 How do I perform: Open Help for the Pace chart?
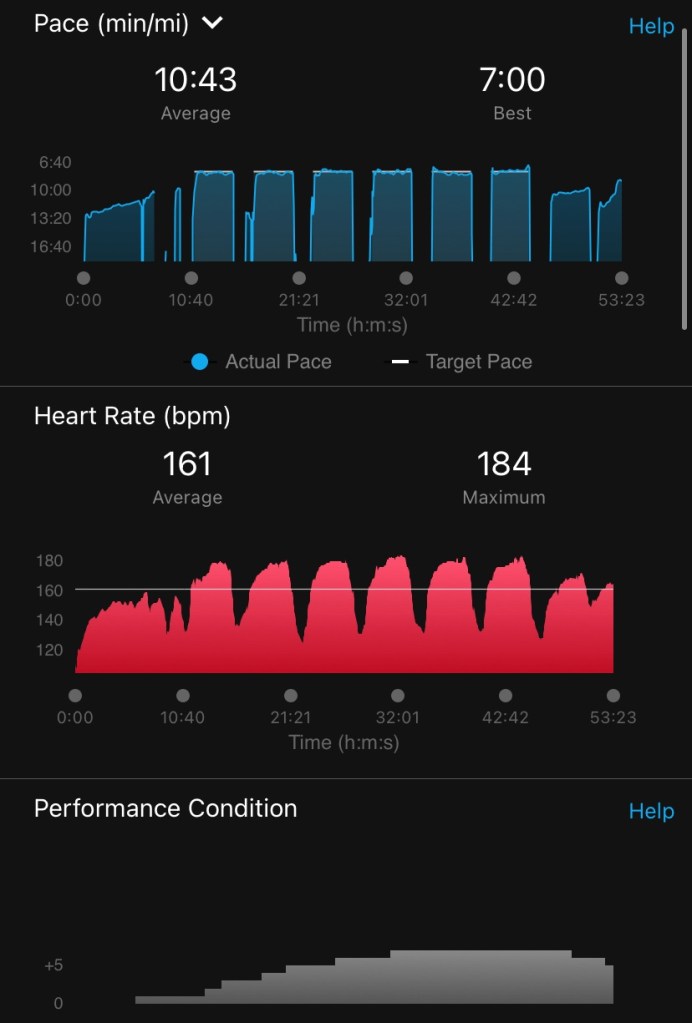(x=651, y=26)
